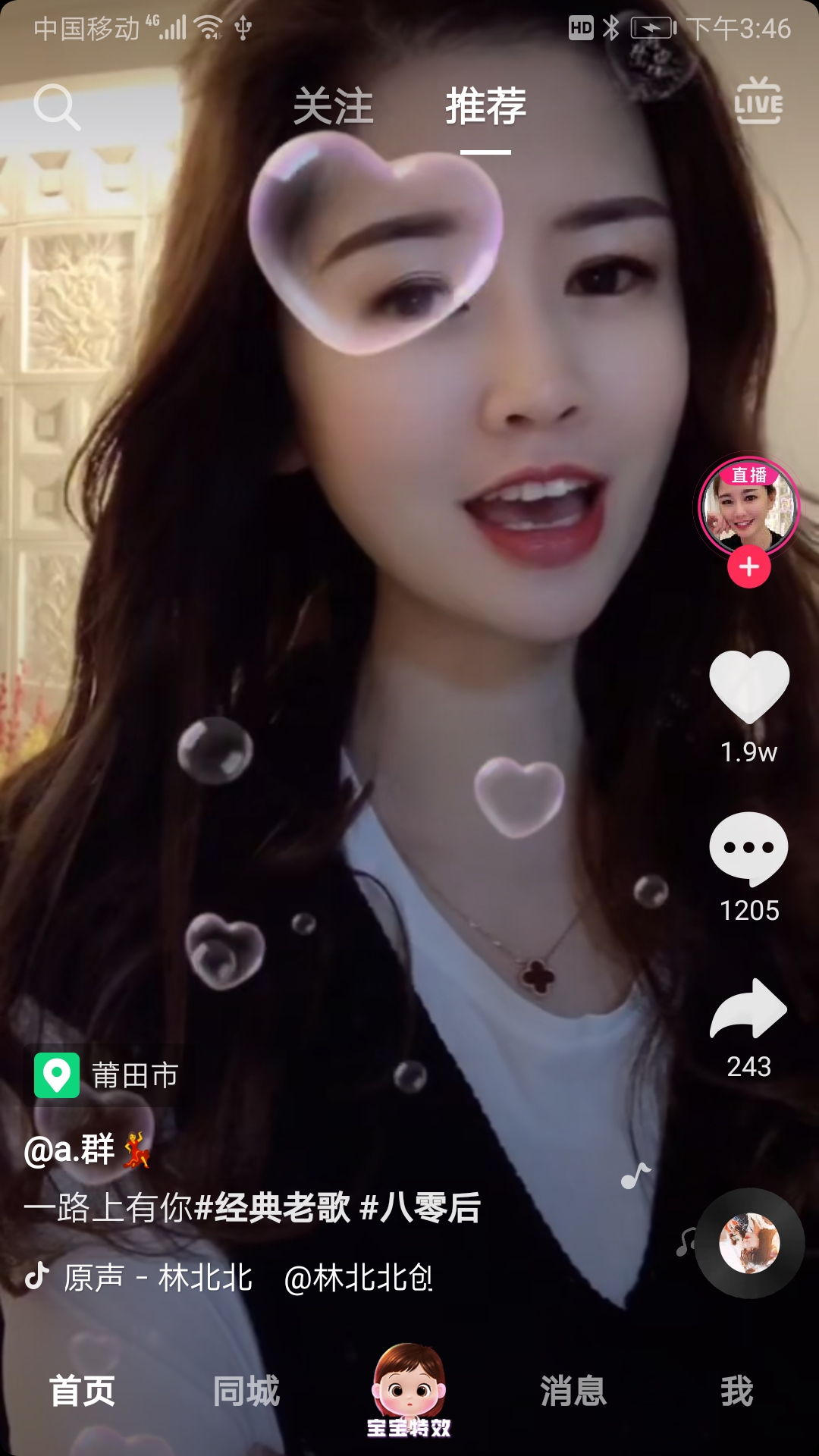This screenshot has width=819, height=1456.
Task: Go to the 我 profile tab
Action: 736,1391
